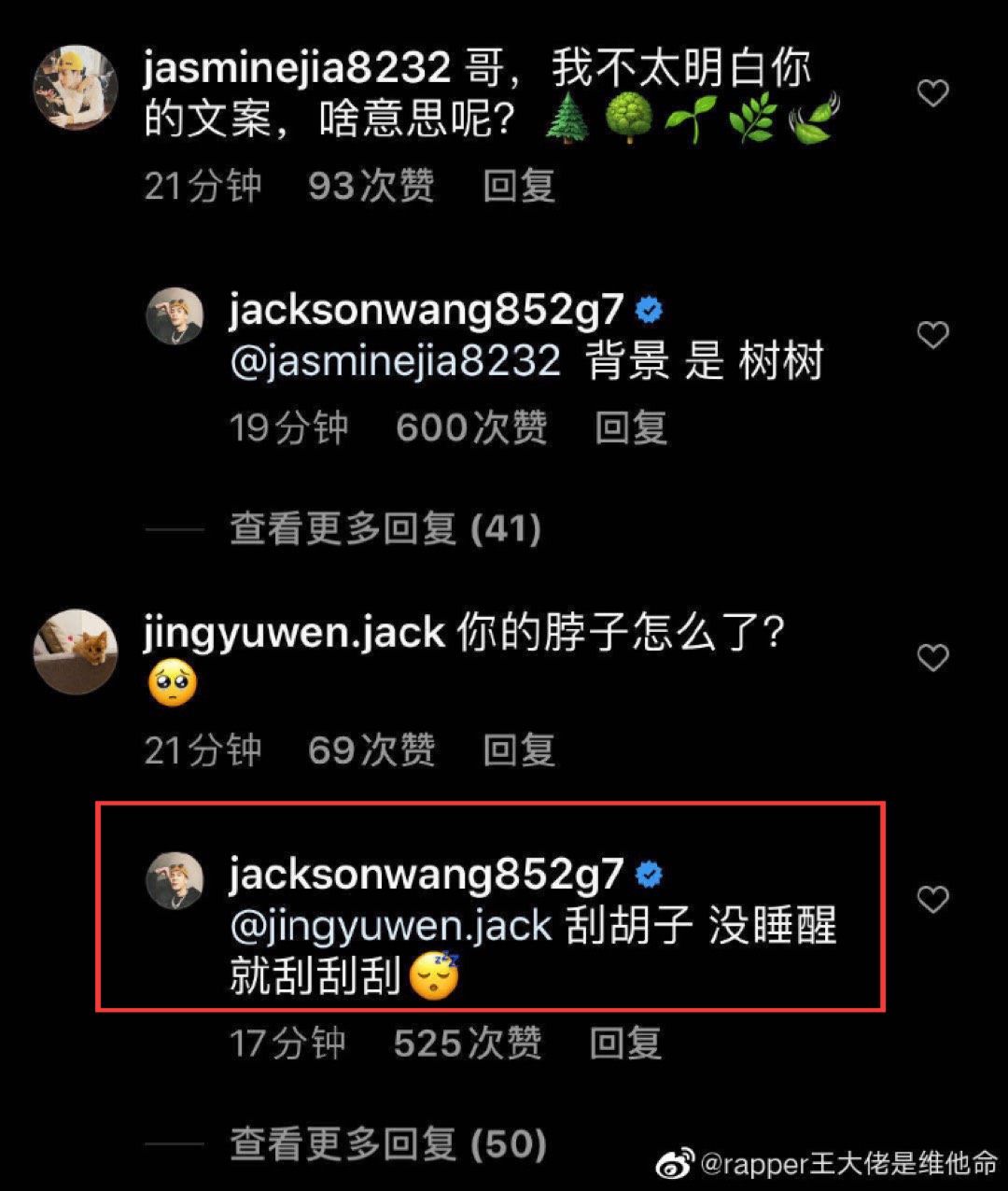Image resolution: width=1008 pixels, height=1191 pixels.
Task: Like jasminejia8232's comment
Action: click(x=932, y=93)
